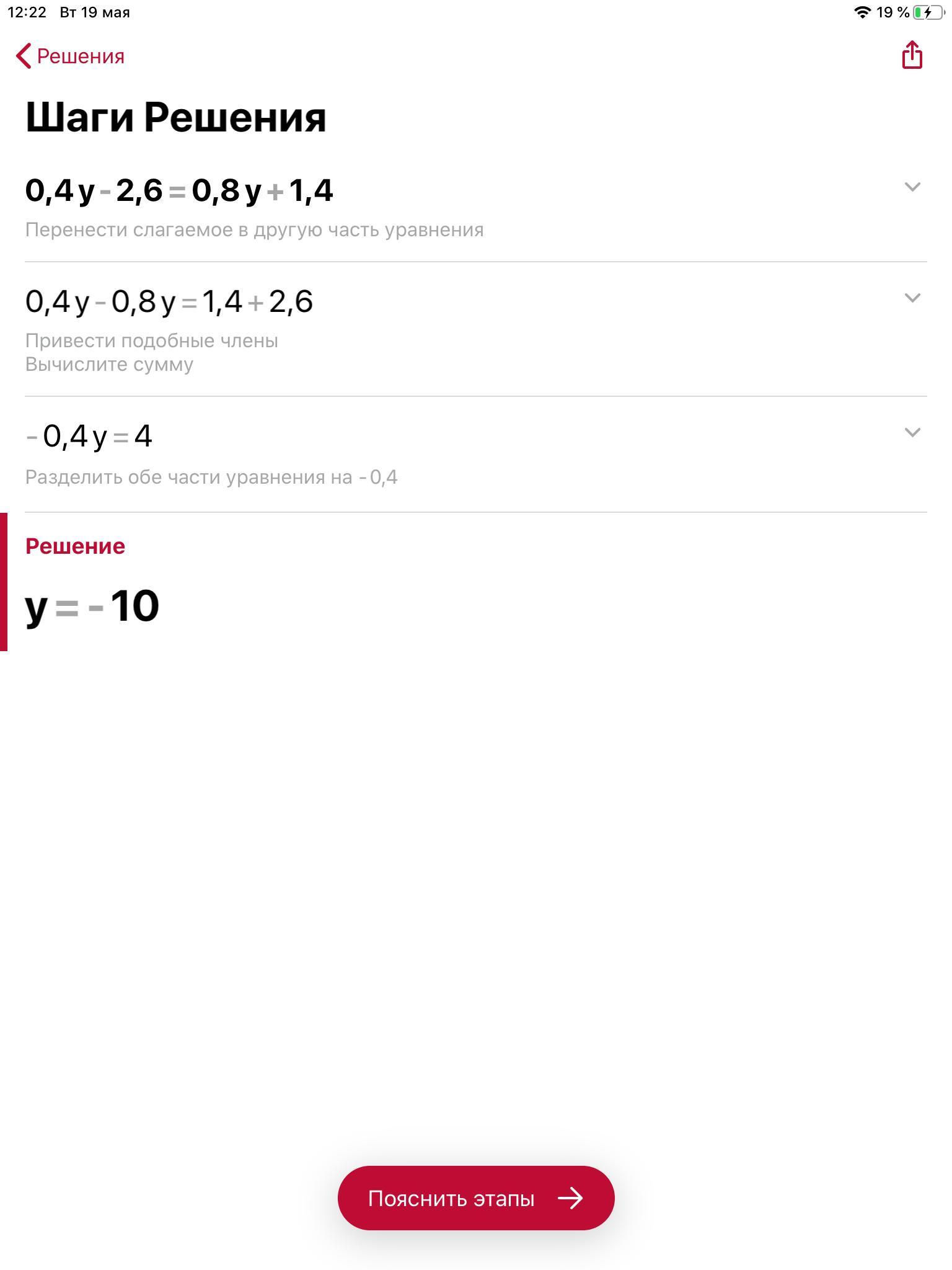Expand the step 0,4y − 2,6 = 0,8y + 1,4

912,187
